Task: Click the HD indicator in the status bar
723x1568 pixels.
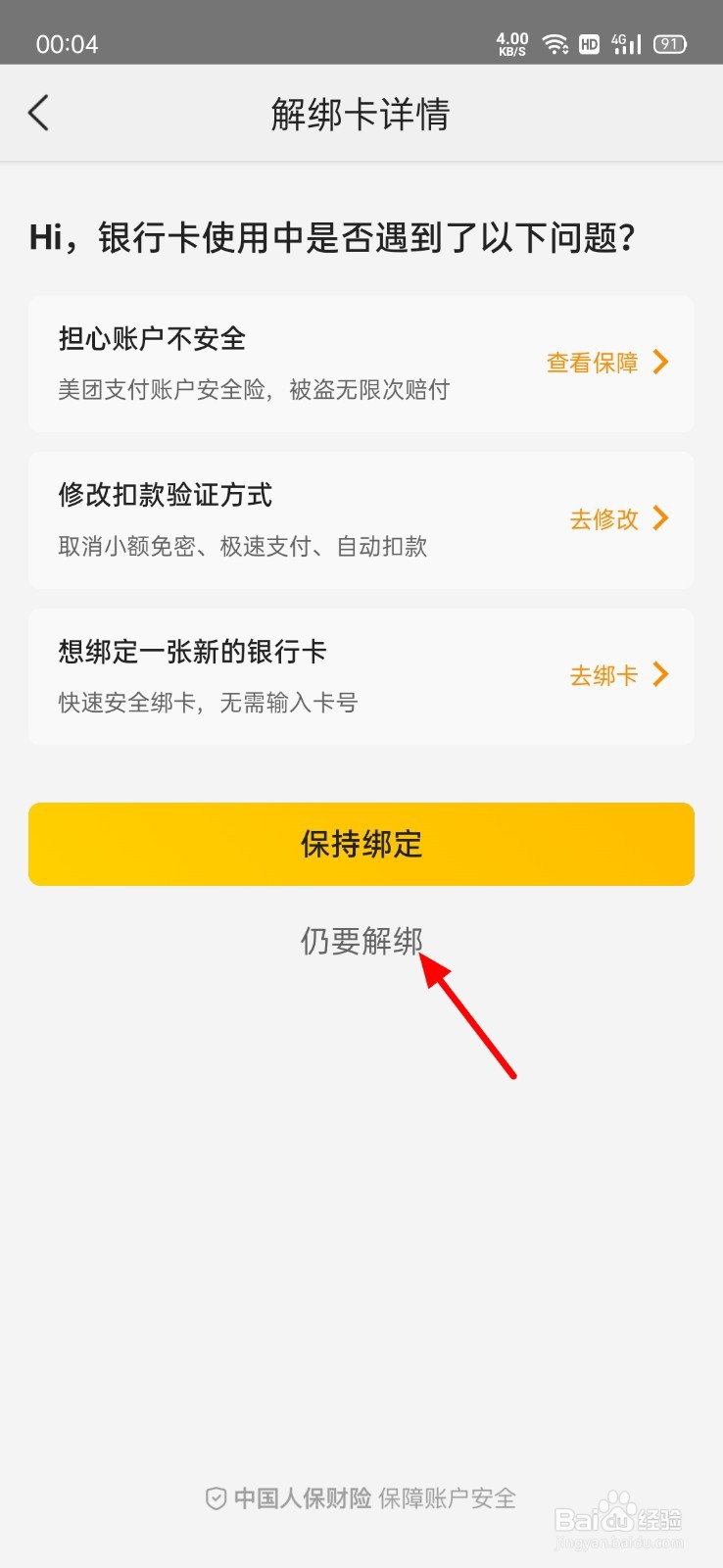Action: [589, 45]
